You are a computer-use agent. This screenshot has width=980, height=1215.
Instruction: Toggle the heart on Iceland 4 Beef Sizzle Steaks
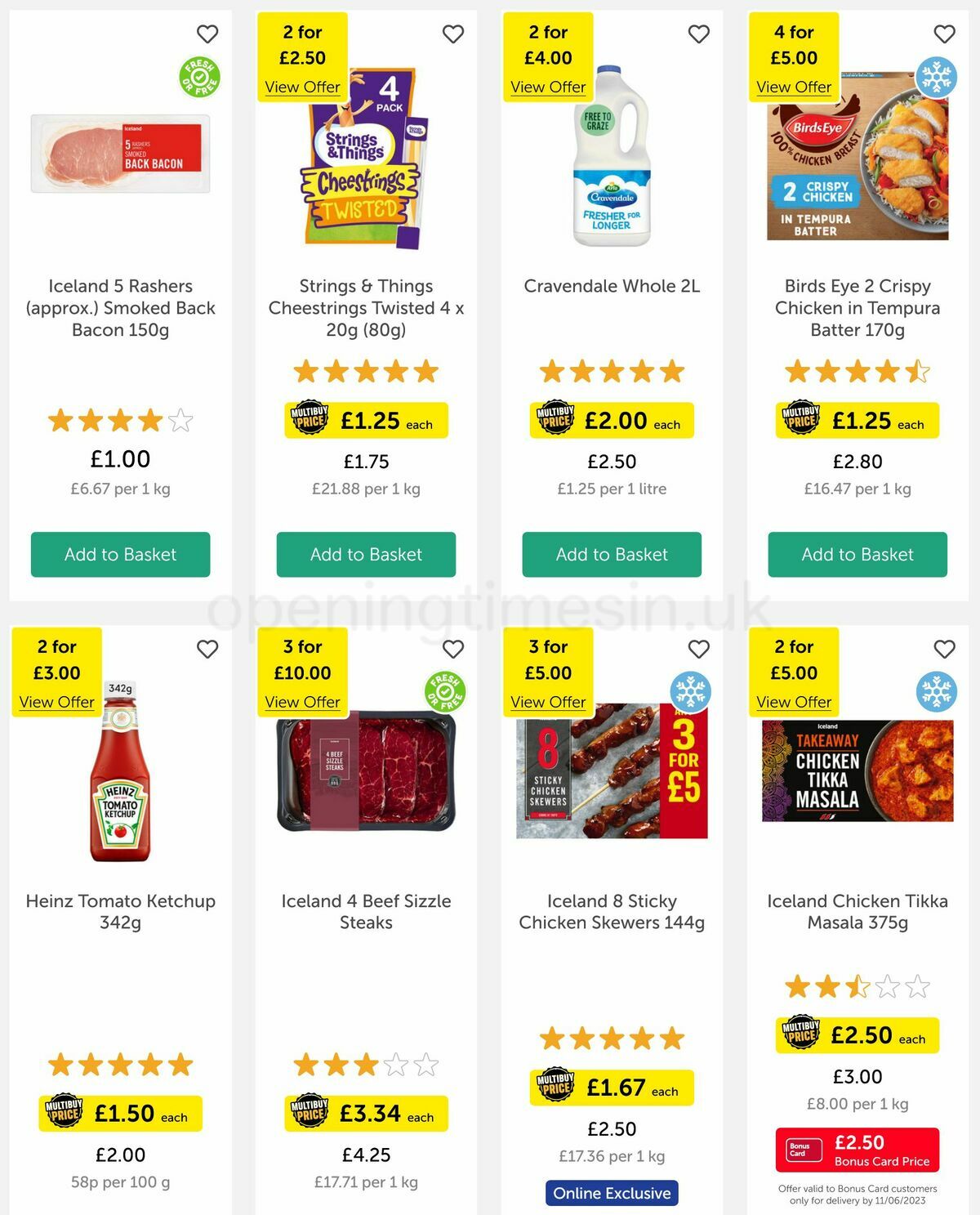click(453, 648)
